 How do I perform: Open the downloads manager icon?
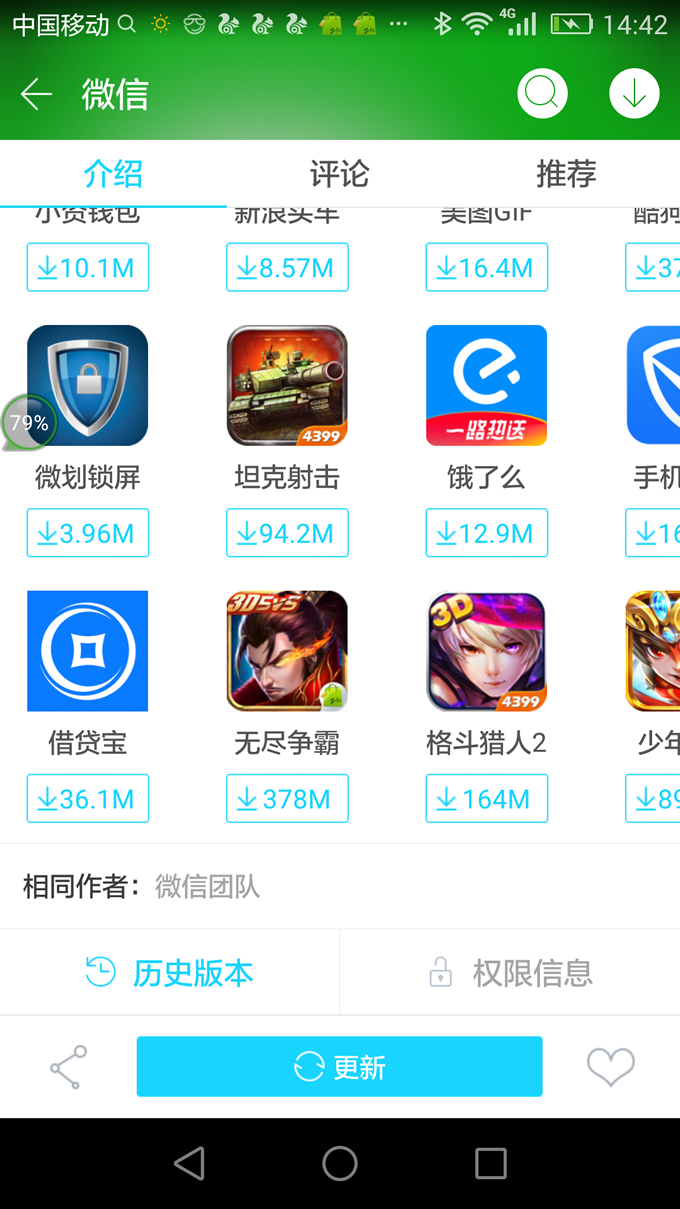click(634, 95)
